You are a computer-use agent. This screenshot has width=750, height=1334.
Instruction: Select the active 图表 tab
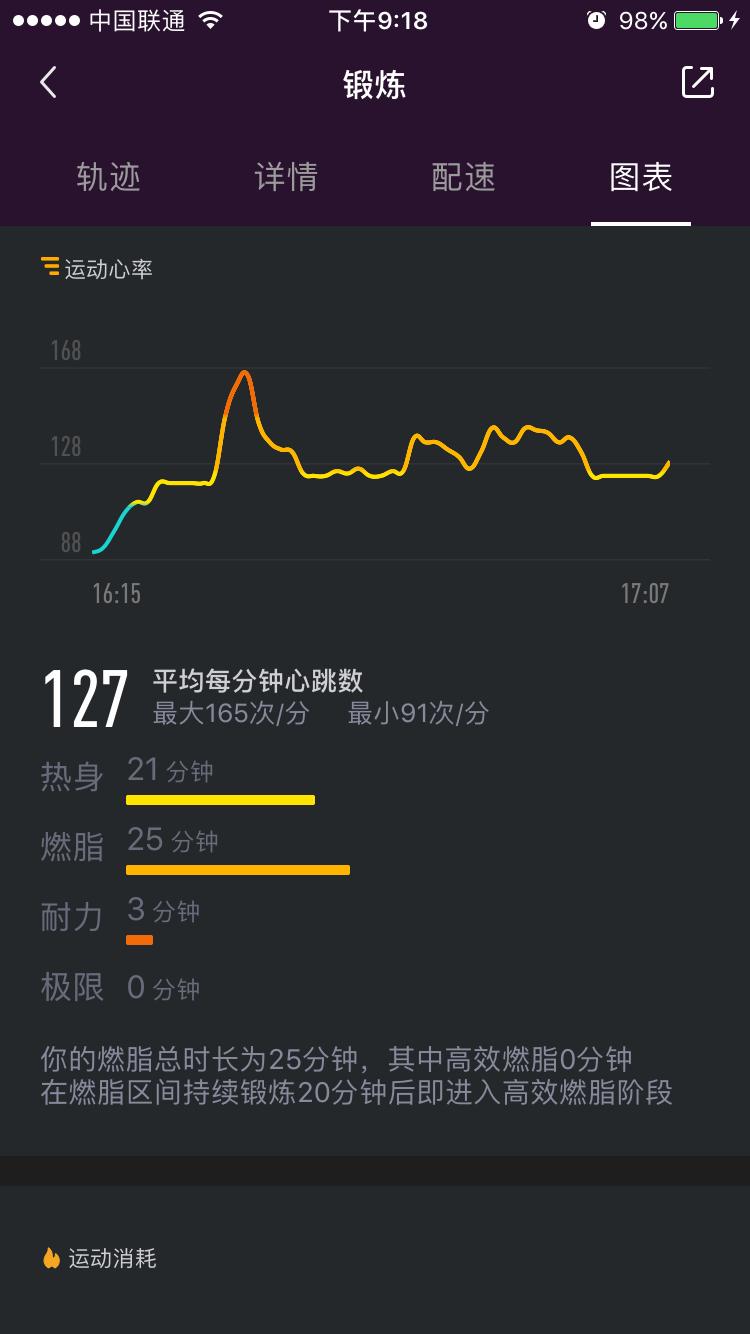(x=641, y=178)
